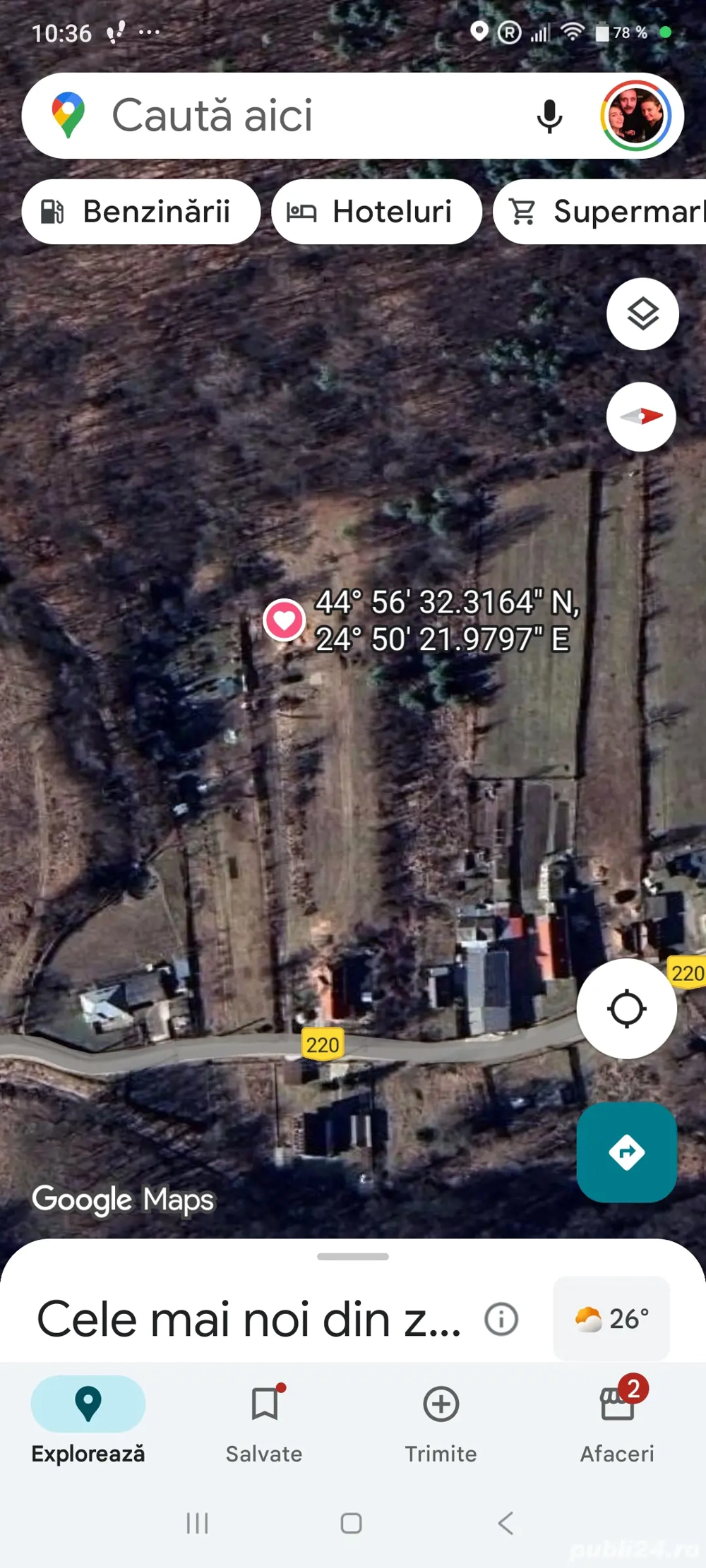Open directions with the teal arrow button

pos(626,1152)
